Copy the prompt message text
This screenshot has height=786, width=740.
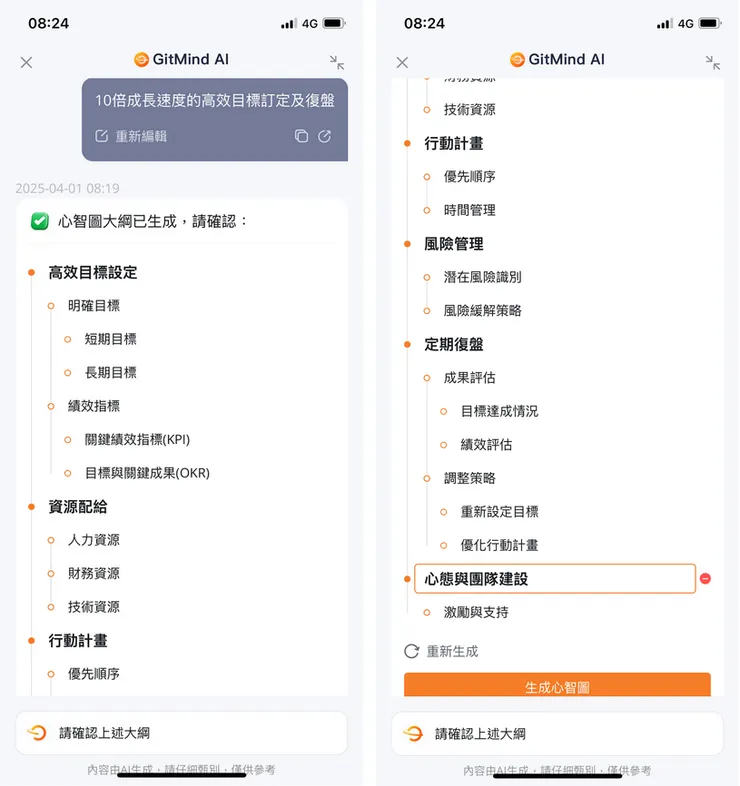pyautogui.click(x=301, y=136)
